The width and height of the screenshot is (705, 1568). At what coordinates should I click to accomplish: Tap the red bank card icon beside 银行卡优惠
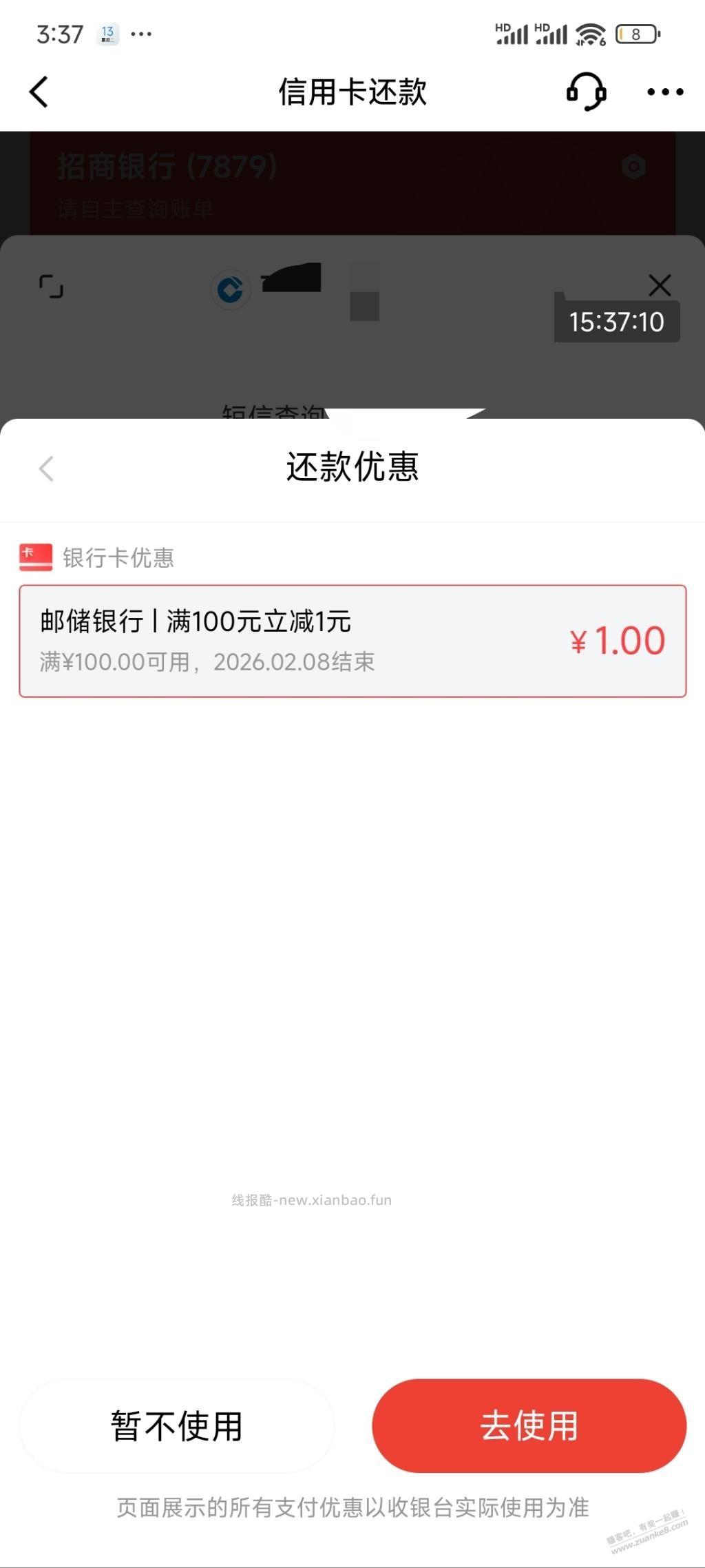coord(36,558)
